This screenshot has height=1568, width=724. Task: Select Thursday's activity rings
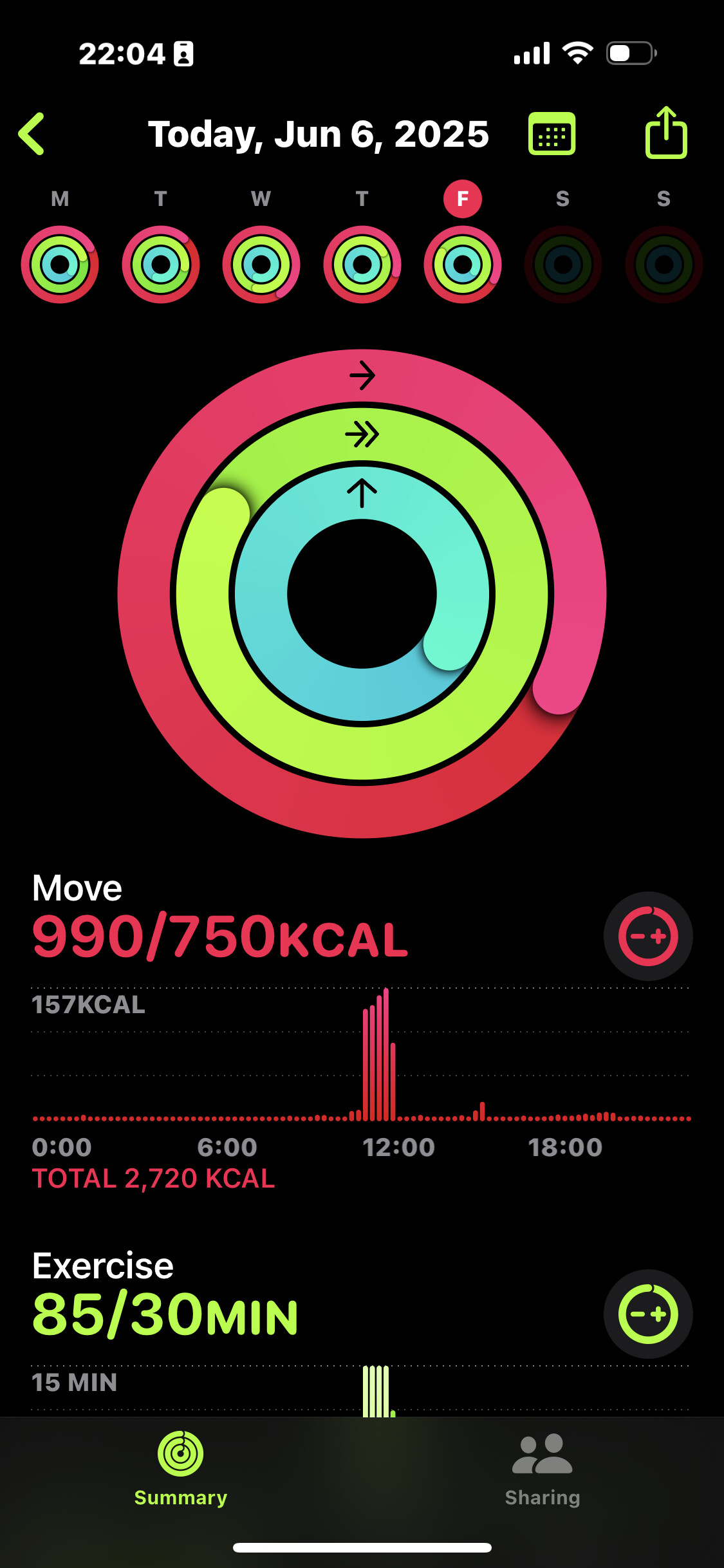pyautogui.click(x=362, y=264)
